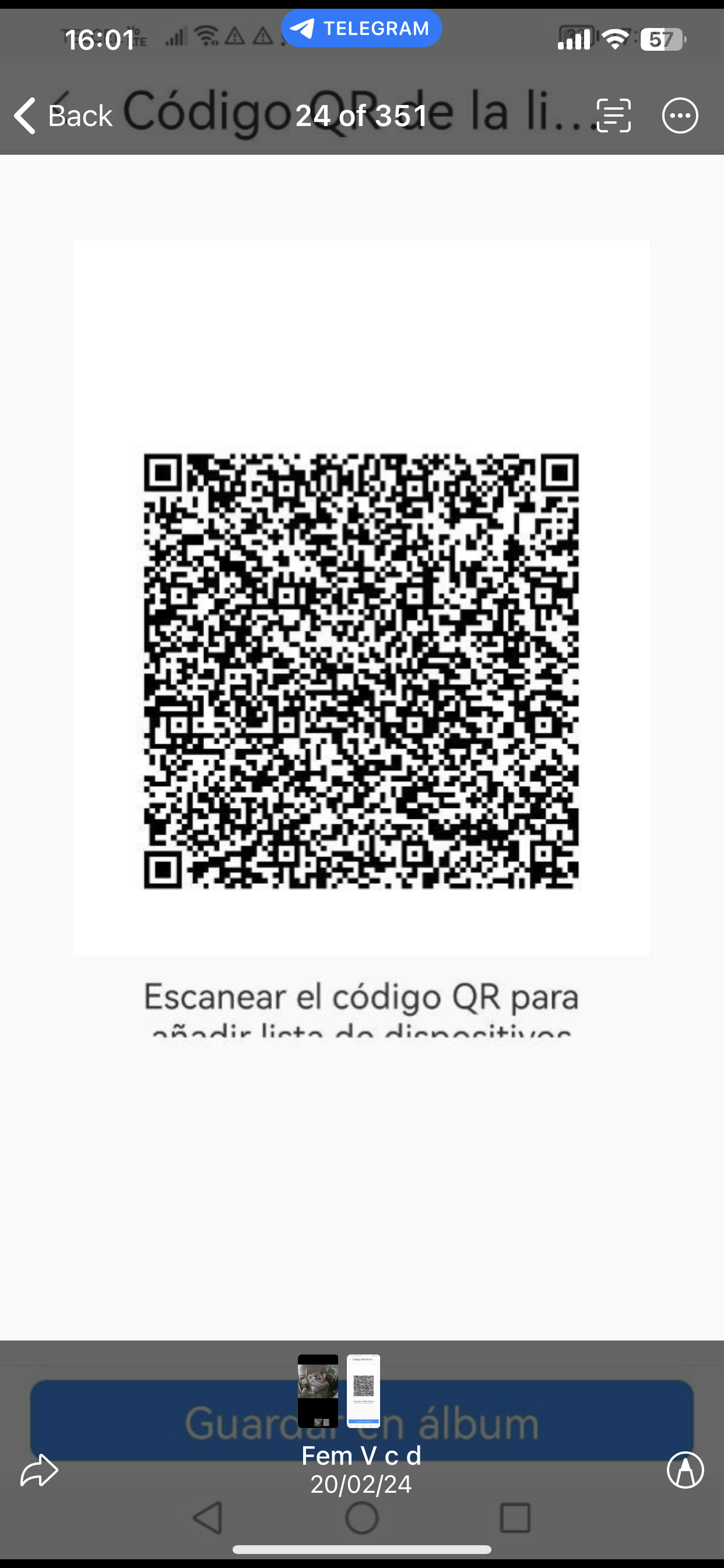Forward this image with the share arrow

(x=39, y=1470)
